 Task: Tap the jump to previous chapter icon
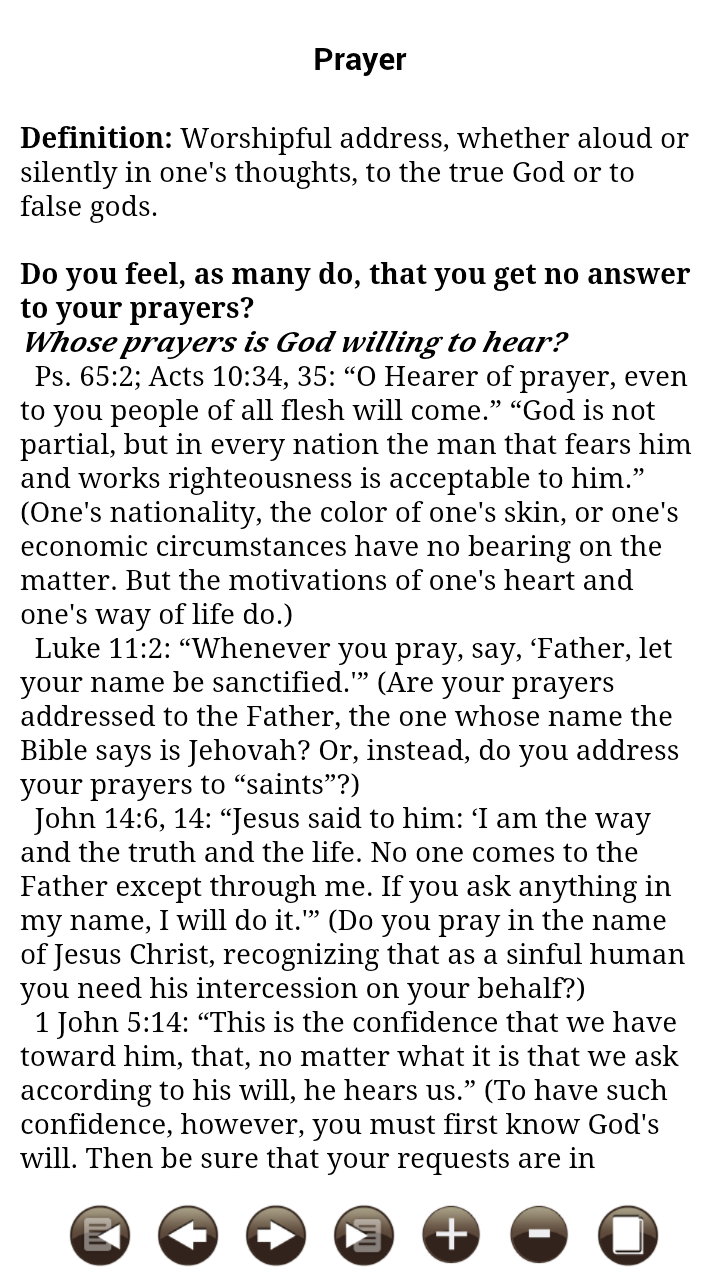(x=100, y=1234)
